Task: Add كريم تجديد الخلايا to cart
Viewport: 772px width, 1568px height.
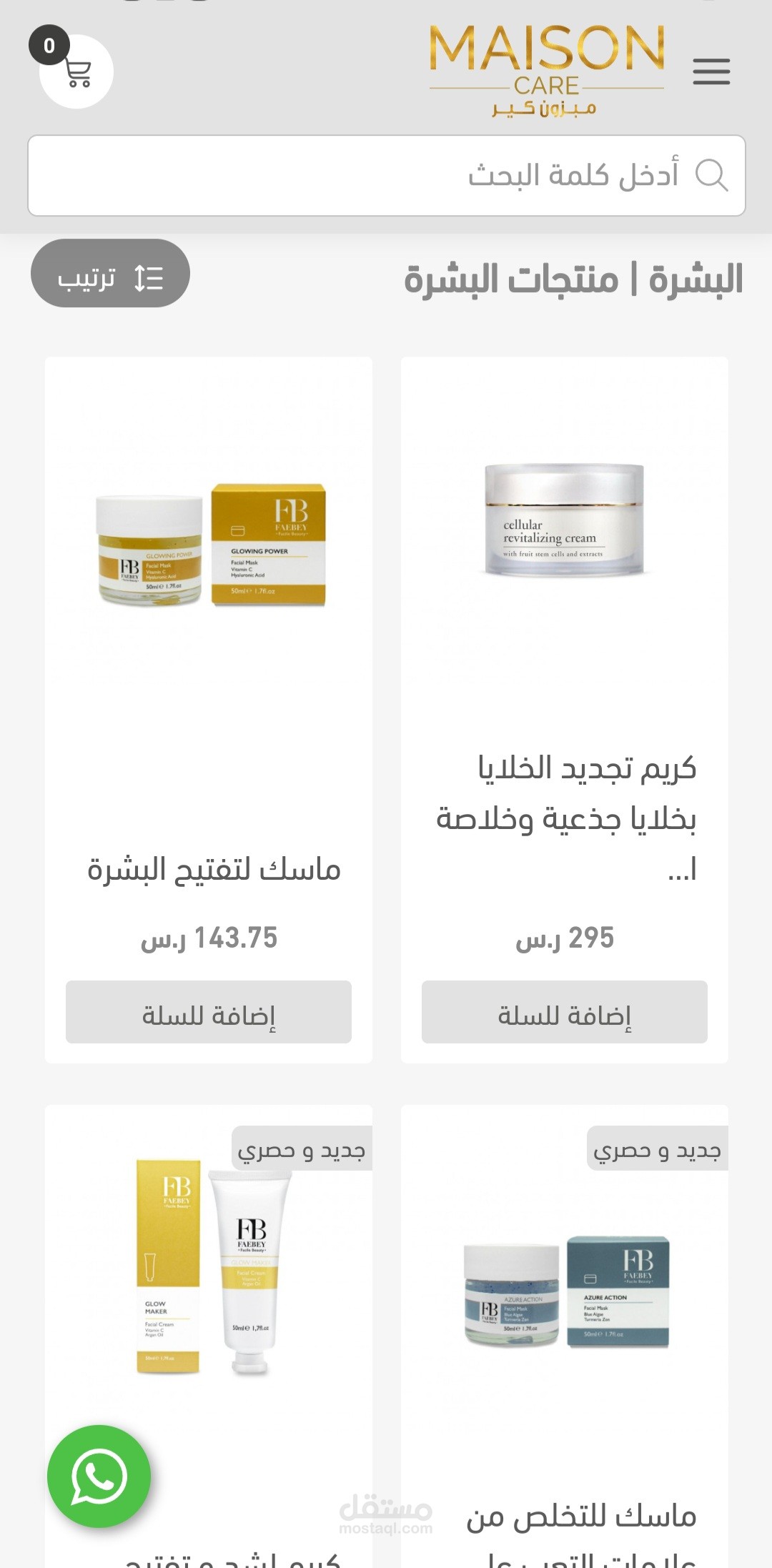Action: coord(564,1012)
